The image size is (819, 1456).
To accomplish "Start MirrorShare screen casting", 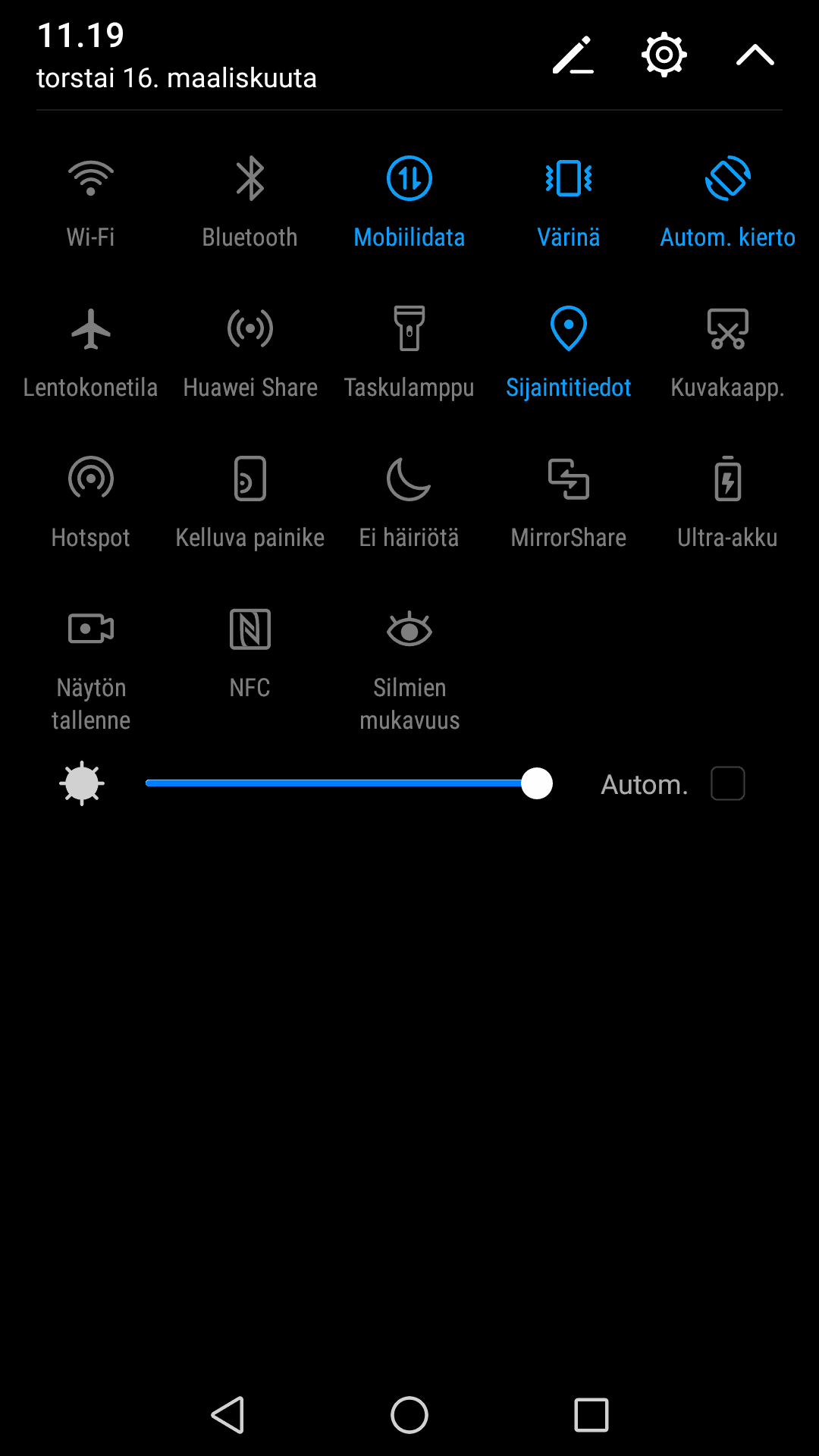I will [x=569, y=479].
